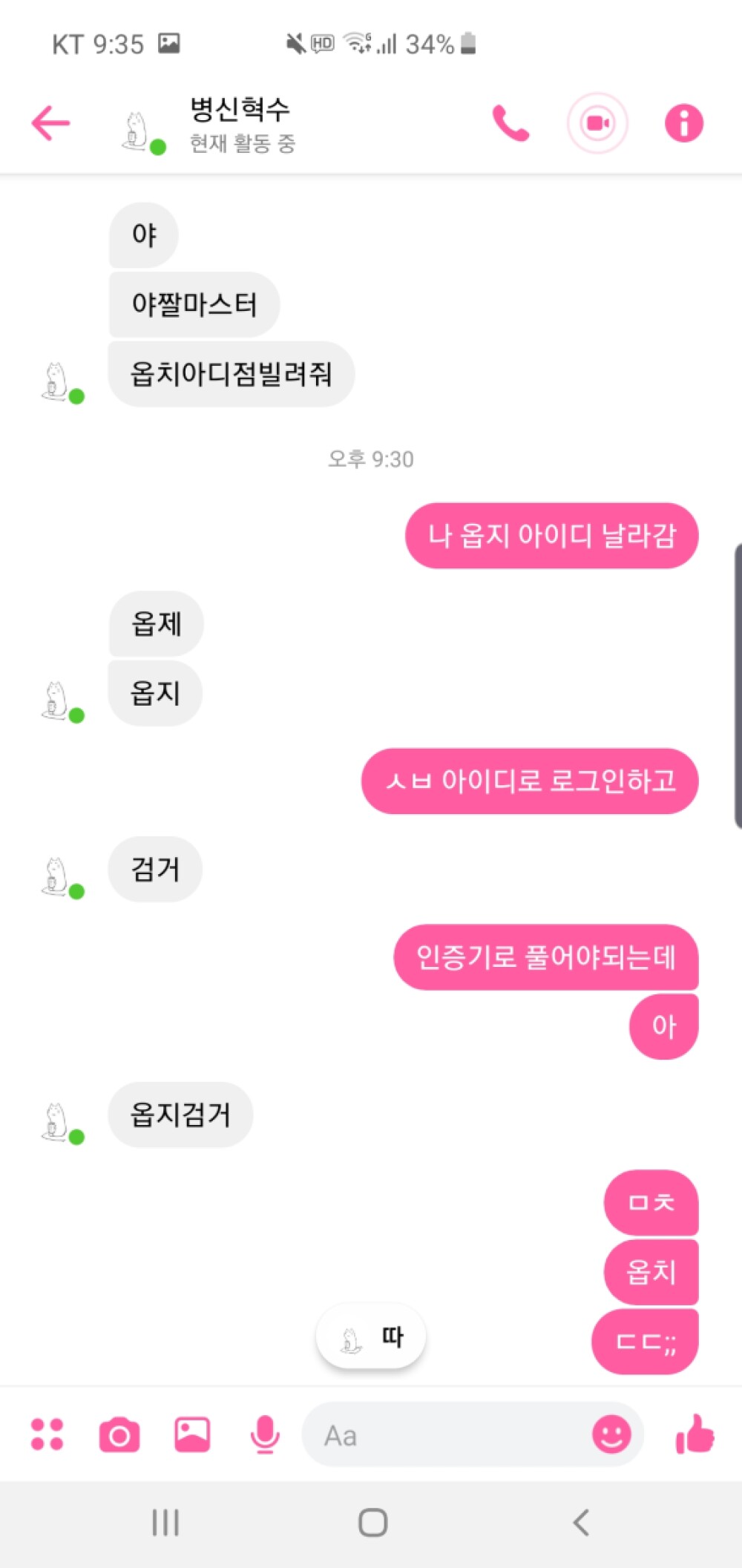This screenshot has height=1568, width=742.
Task: Open 병신혁수's profile from the header
Action: click(239, 123)
